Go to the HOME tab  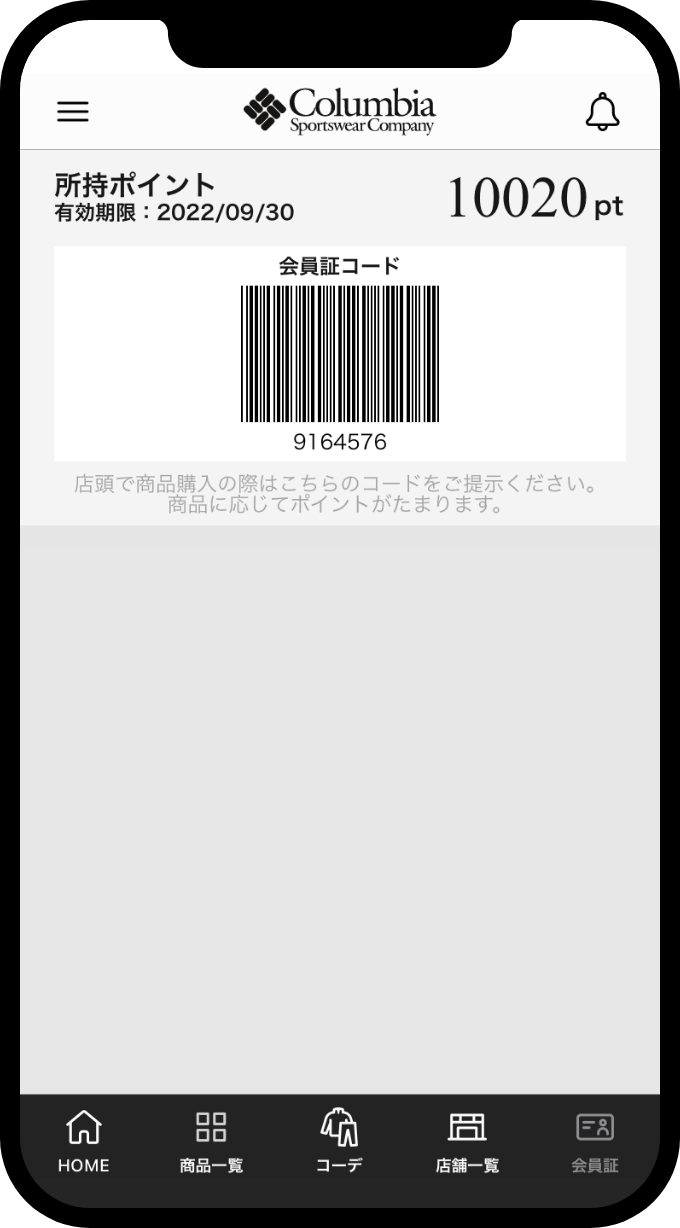(x=83, y=1142)
